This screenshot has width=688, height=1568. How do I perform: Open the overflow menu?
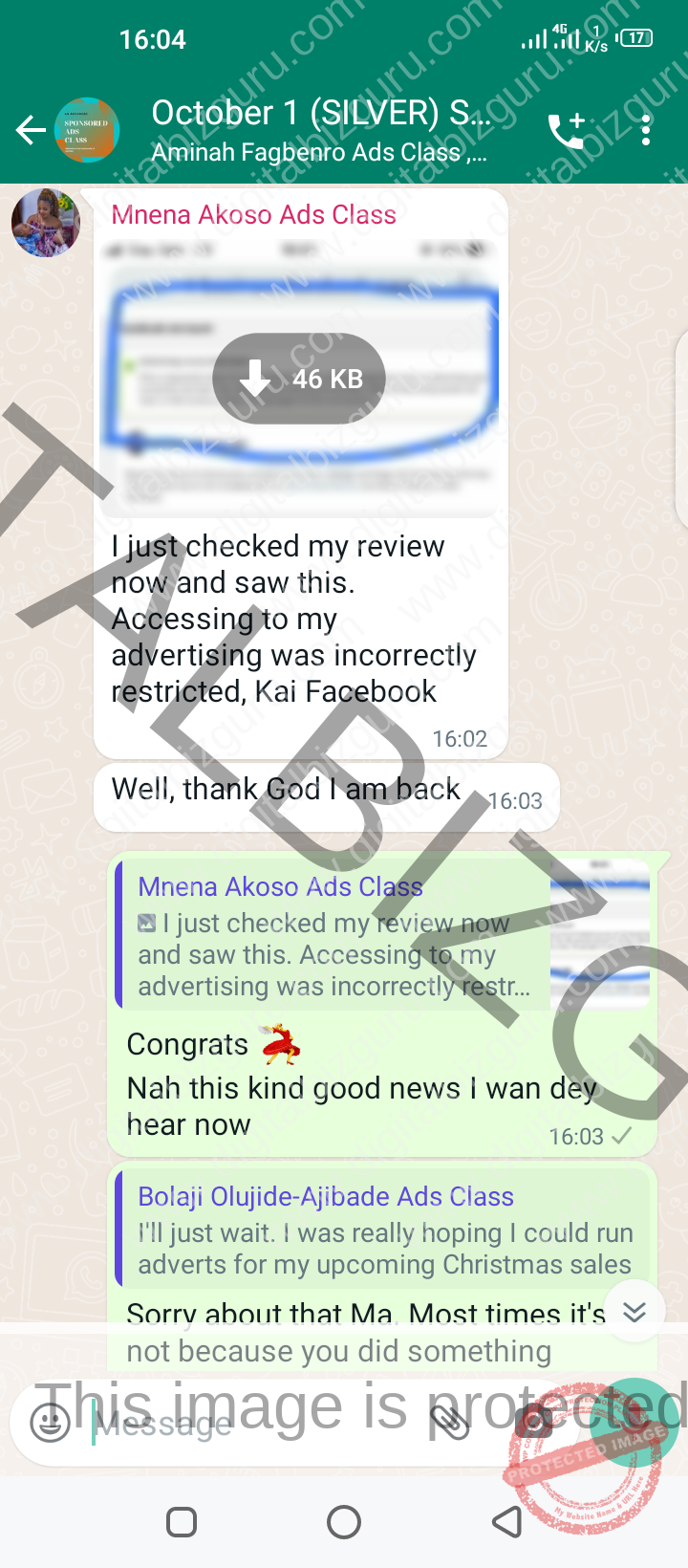(646, 130)
